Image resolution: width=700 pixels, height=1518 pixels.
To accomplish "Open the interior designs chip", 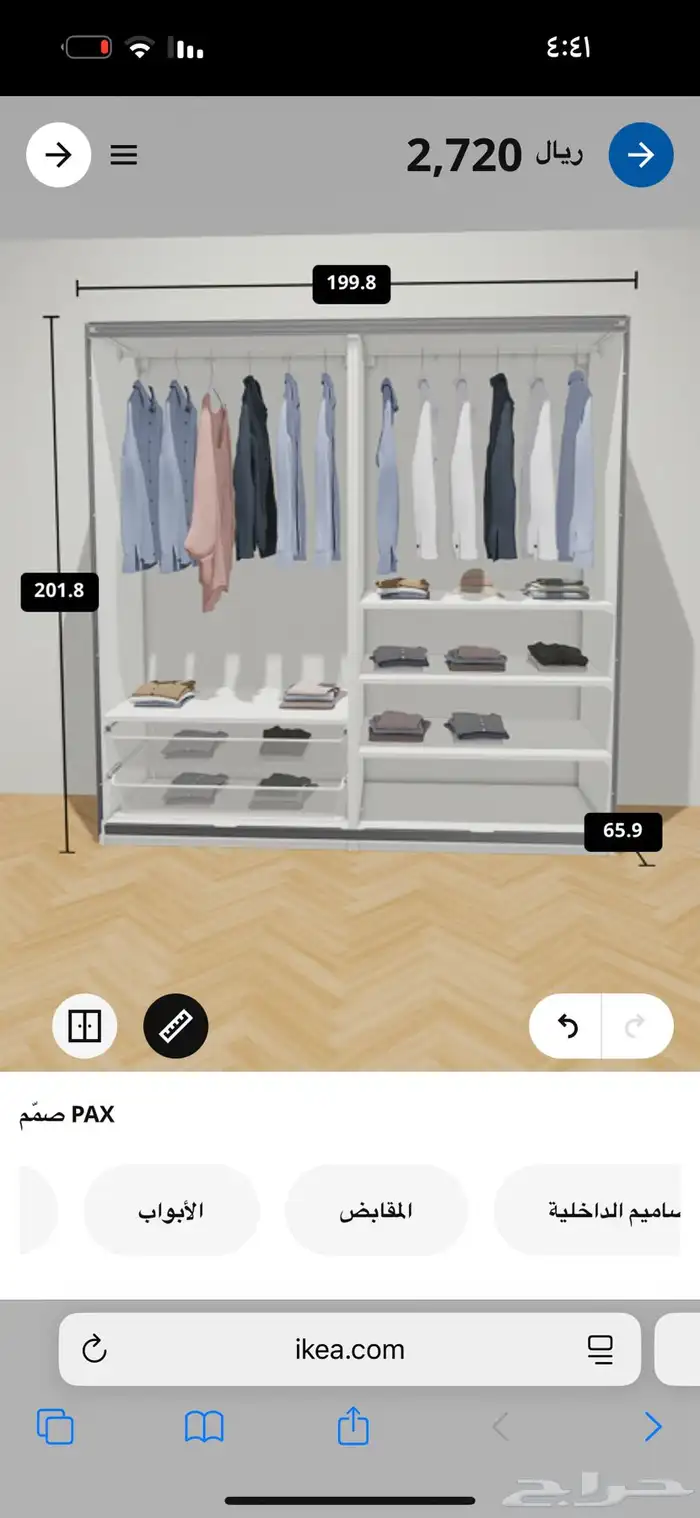I will click(x=600, y=1210).
